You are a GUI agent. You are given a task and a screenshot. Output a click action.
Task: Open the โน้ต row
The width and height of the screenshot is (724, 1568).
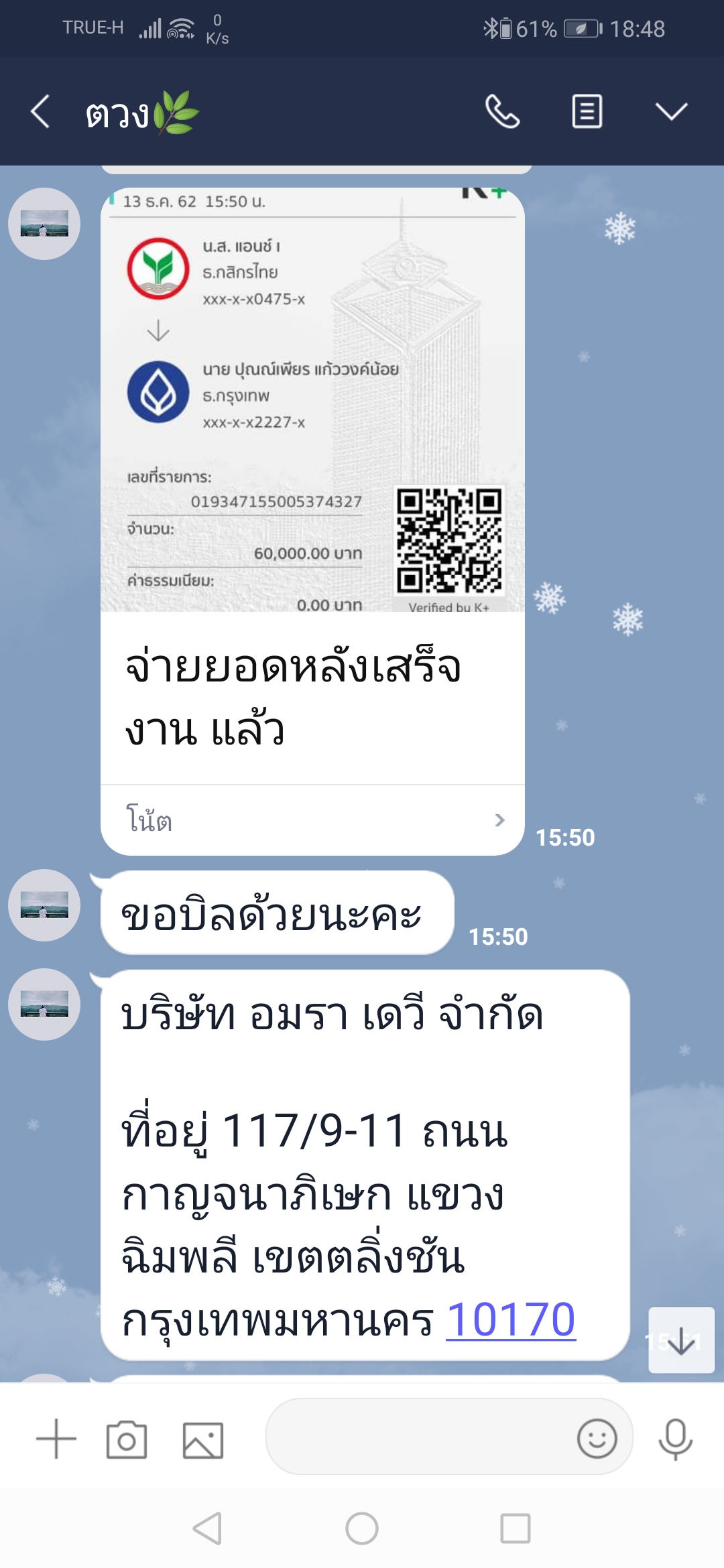tap(312, 820)
